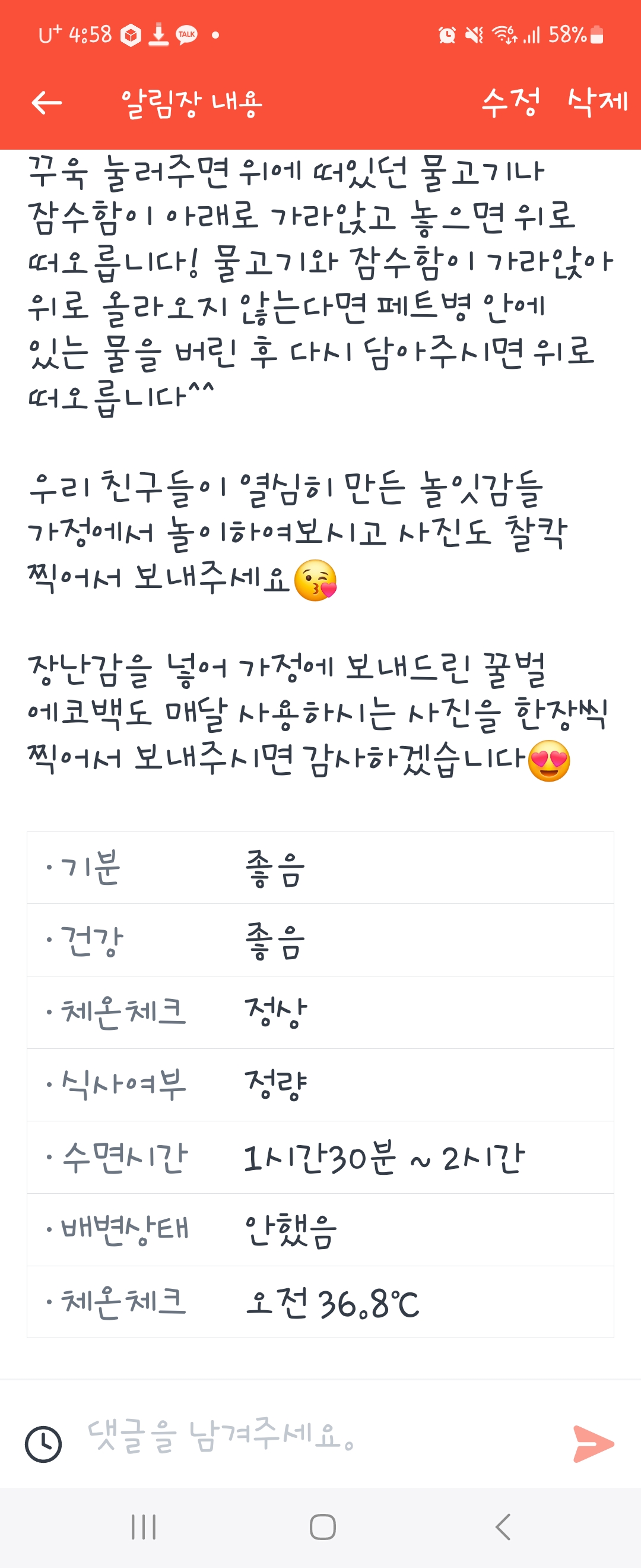The height and width of the screenshot is (1568, 641).
Task: Tap 삭제 to delete this notice
Action: point(597,102)
